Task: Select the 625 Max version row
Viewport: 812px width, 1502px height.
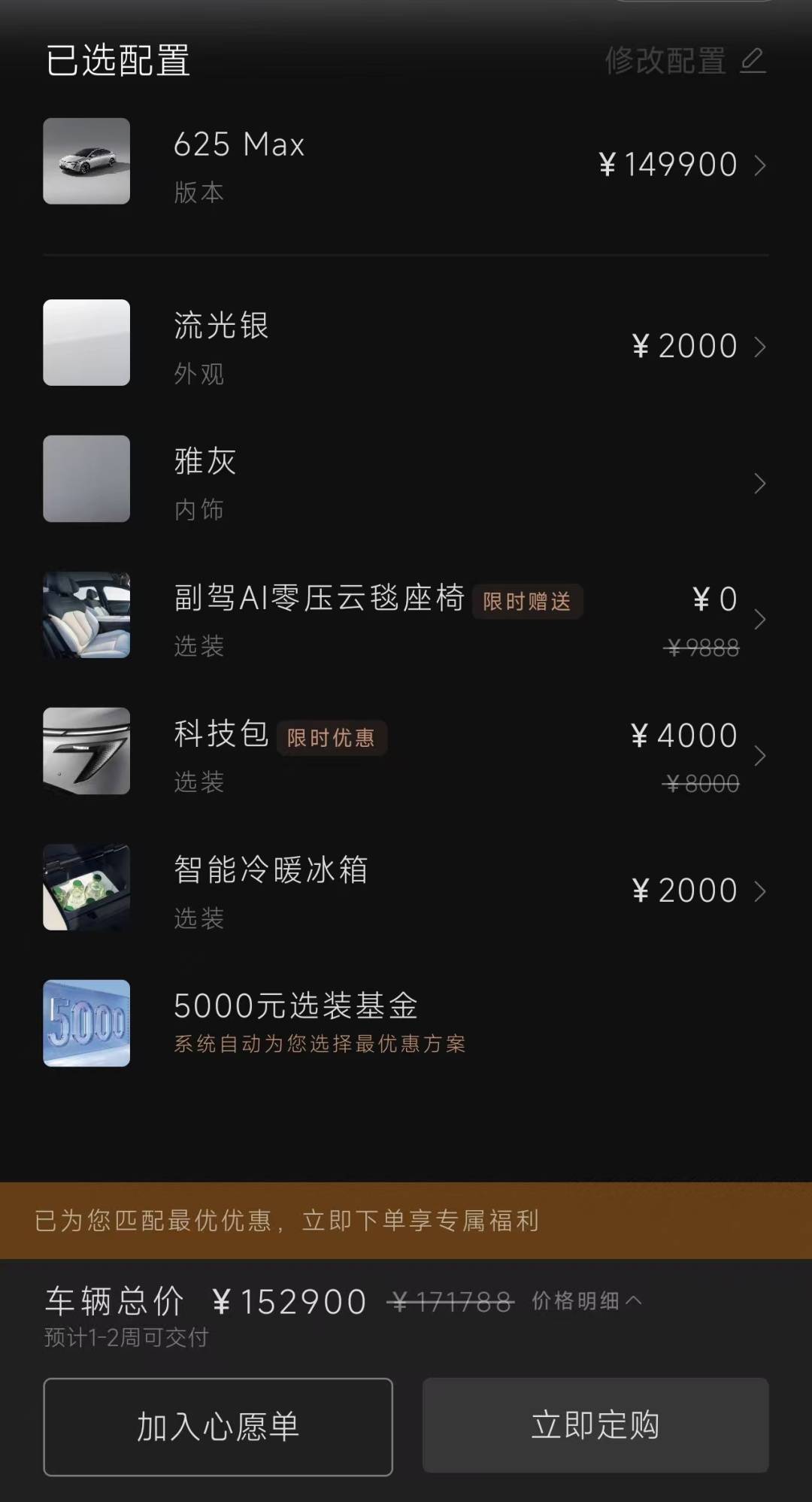Action: (x=406, y=162)
